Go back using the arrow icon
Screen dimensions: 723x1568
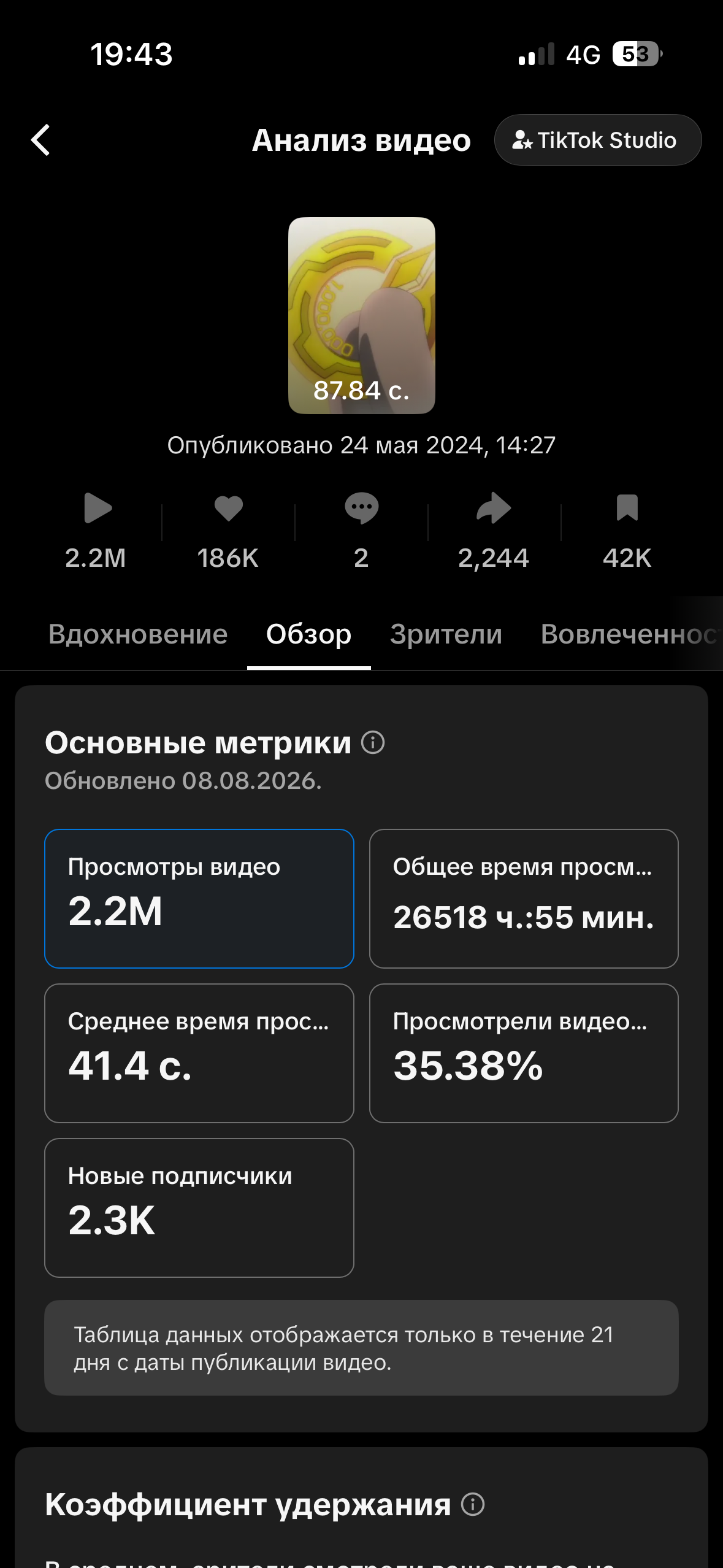[x=40, y=140]
